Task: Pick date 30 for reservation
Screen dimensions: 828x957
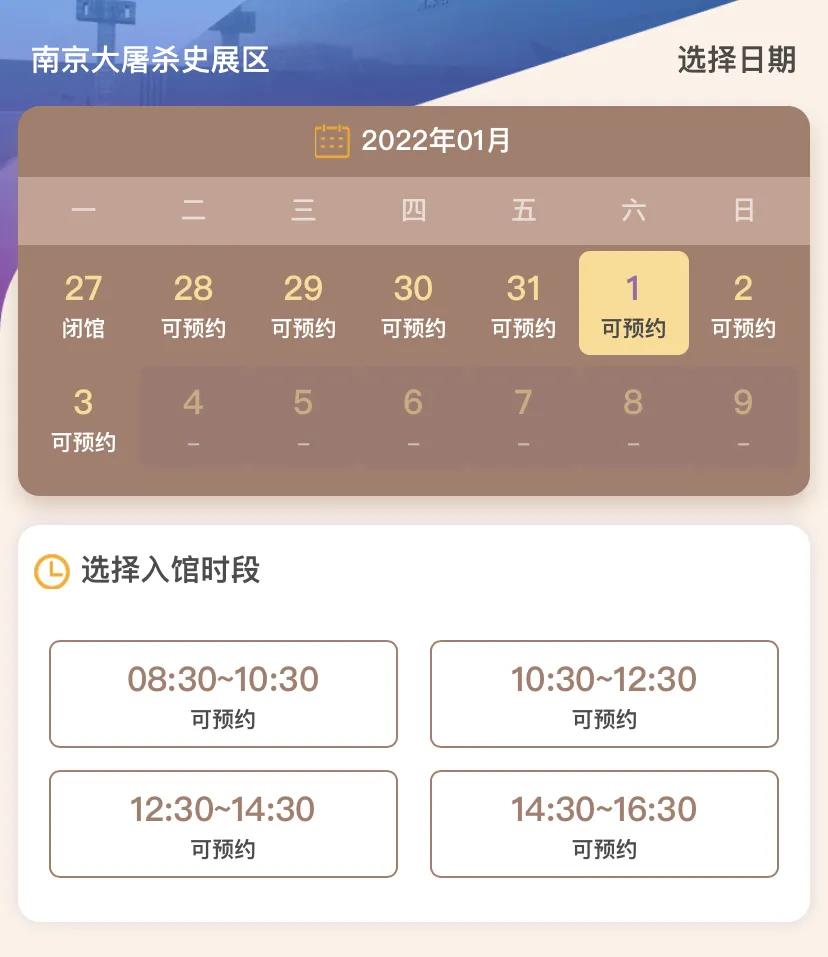Action: tap(413, 304)
